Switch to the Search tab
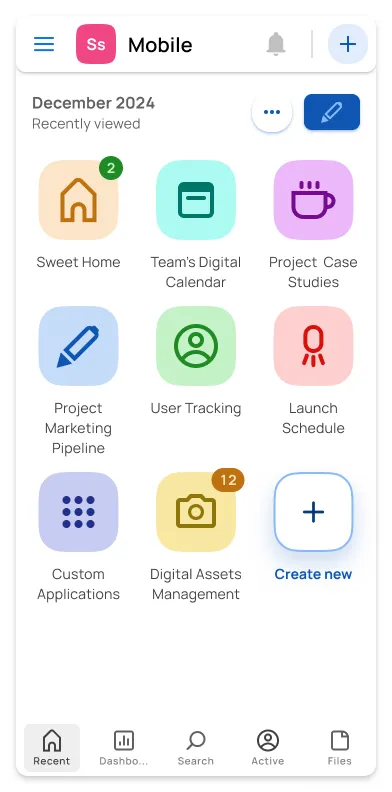392x792 pixels. click(x=195, y=748)
